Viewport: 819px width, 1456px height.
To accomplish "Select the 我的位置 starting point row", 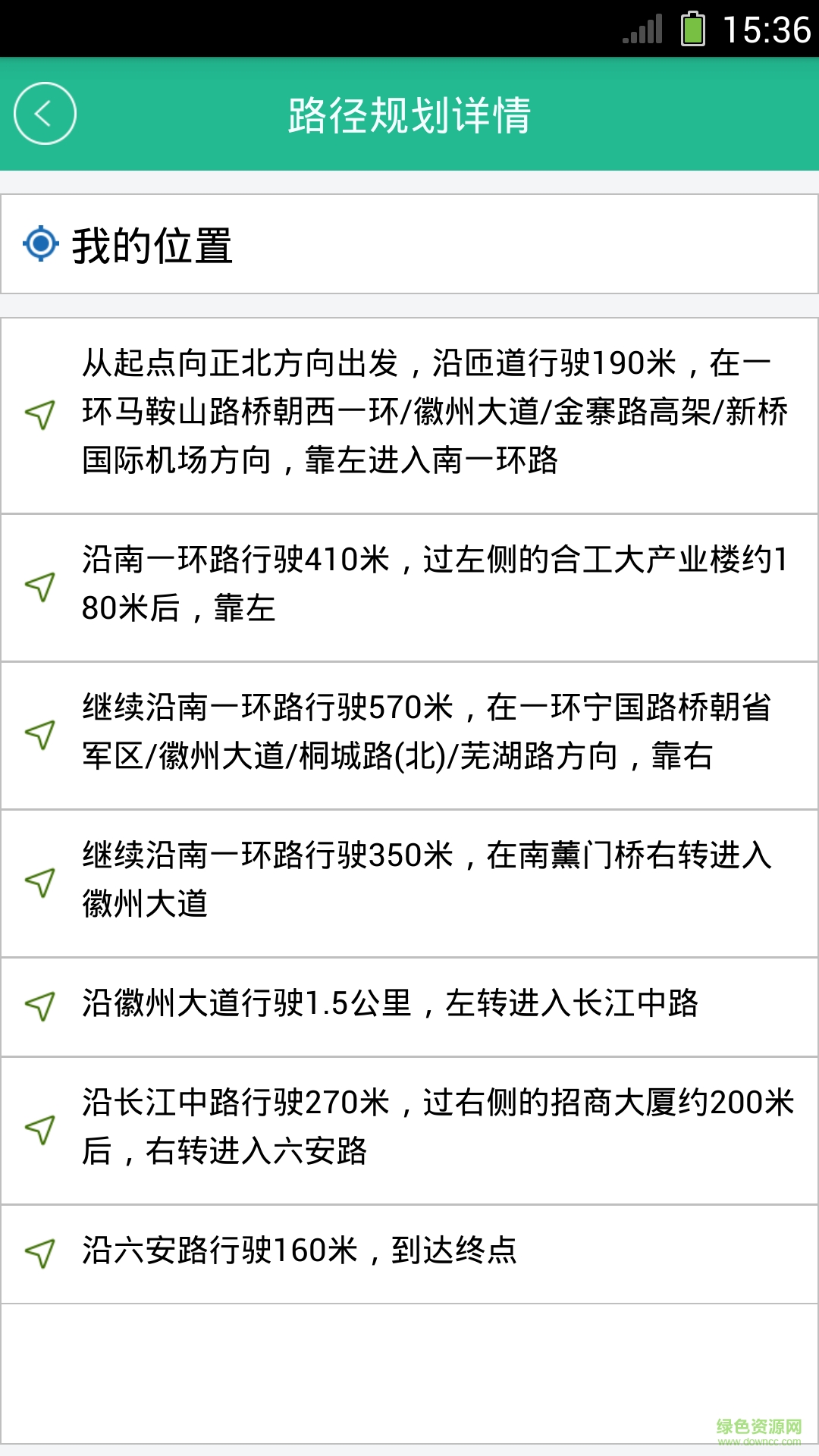I will (409, 243).
